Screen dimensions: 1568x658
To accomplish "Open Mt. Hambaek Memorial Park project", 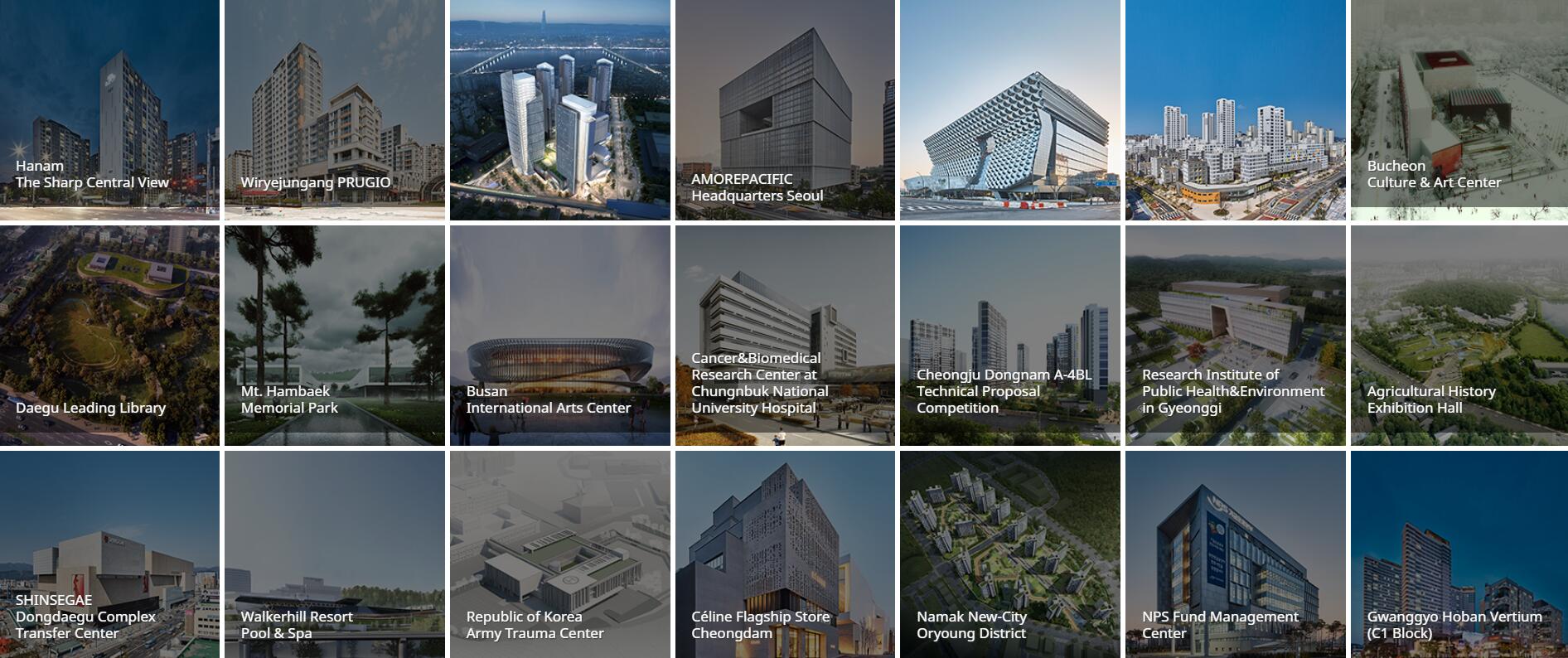I will point(334,335).
